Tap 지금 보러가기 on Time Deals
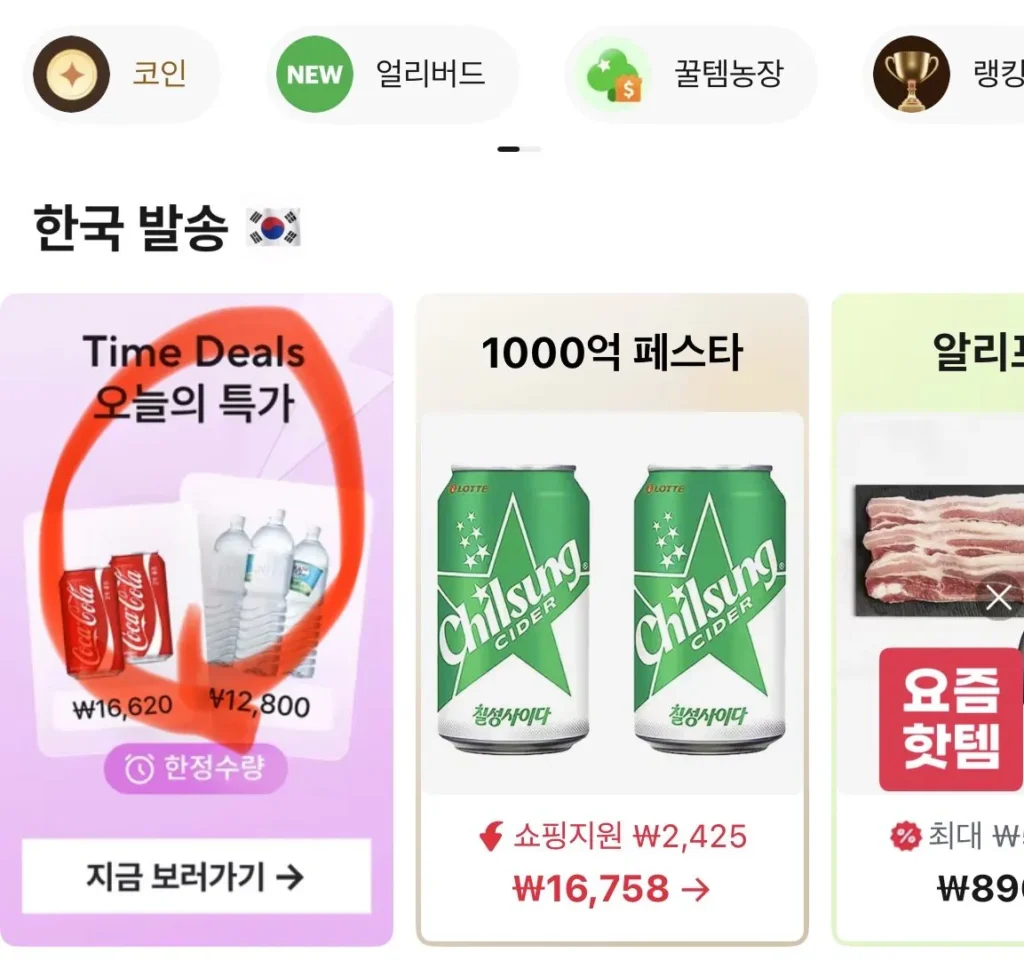Screen dimensions: 1024x960 (196, 877)
